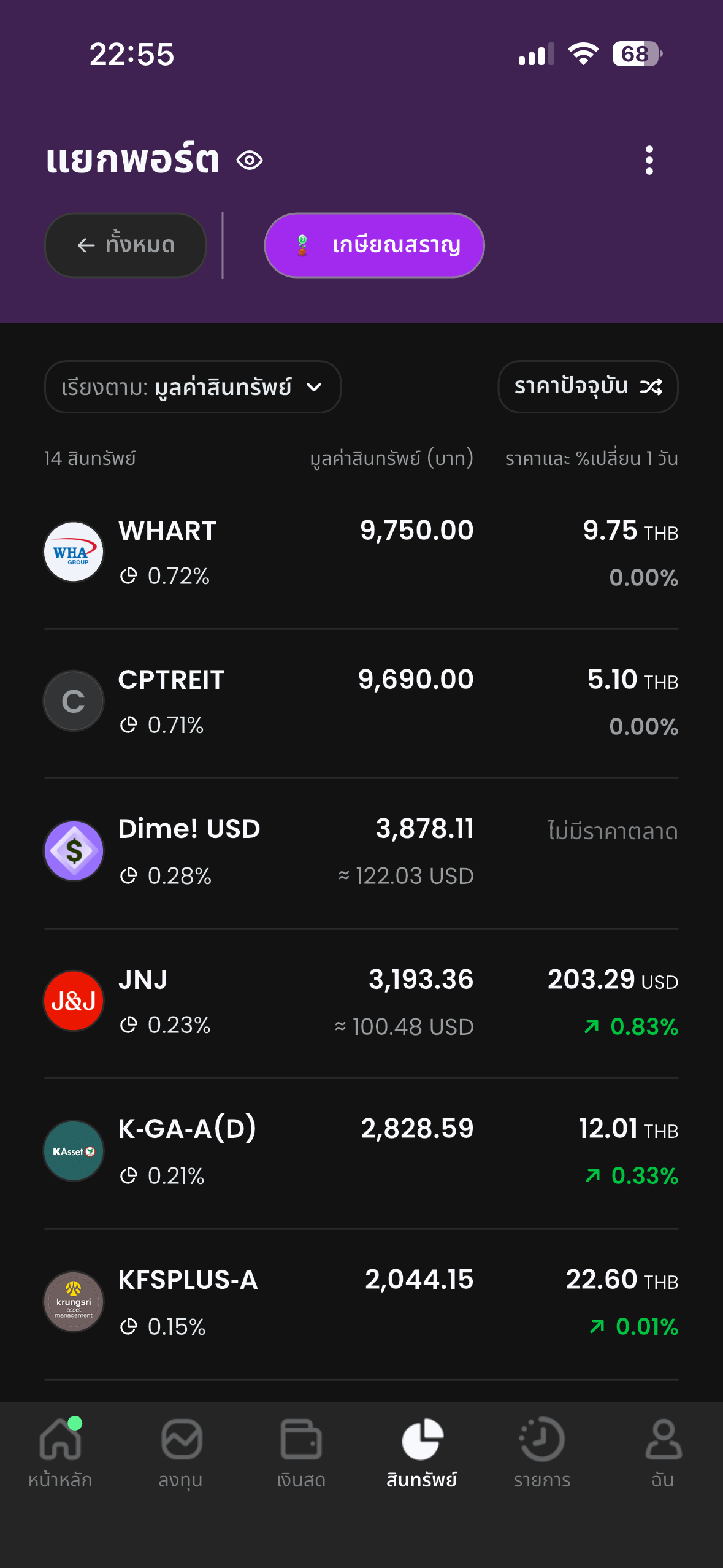Open the K-GA-A(D) fund row

click(361, 1151)
